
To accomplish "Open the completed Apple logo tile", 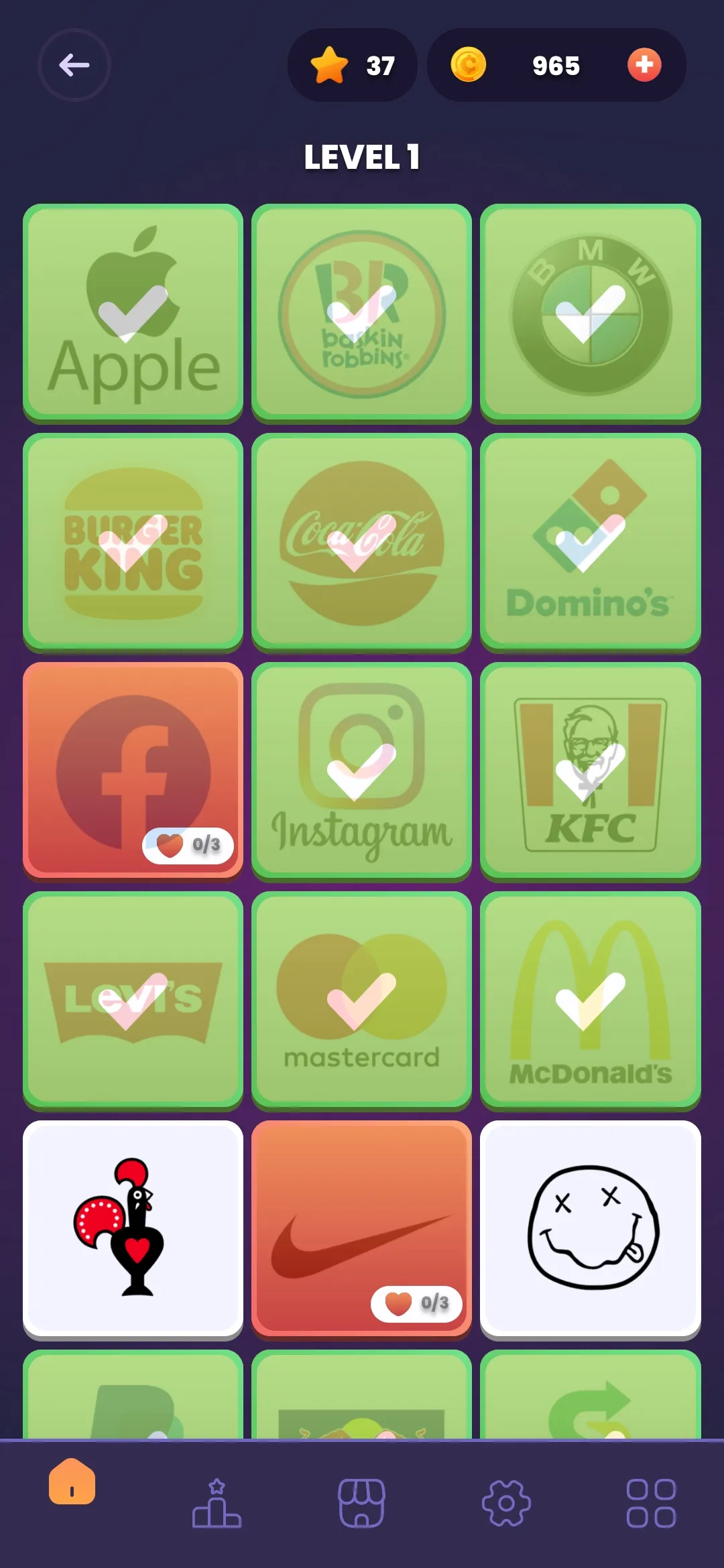I will tap(133, 312).
